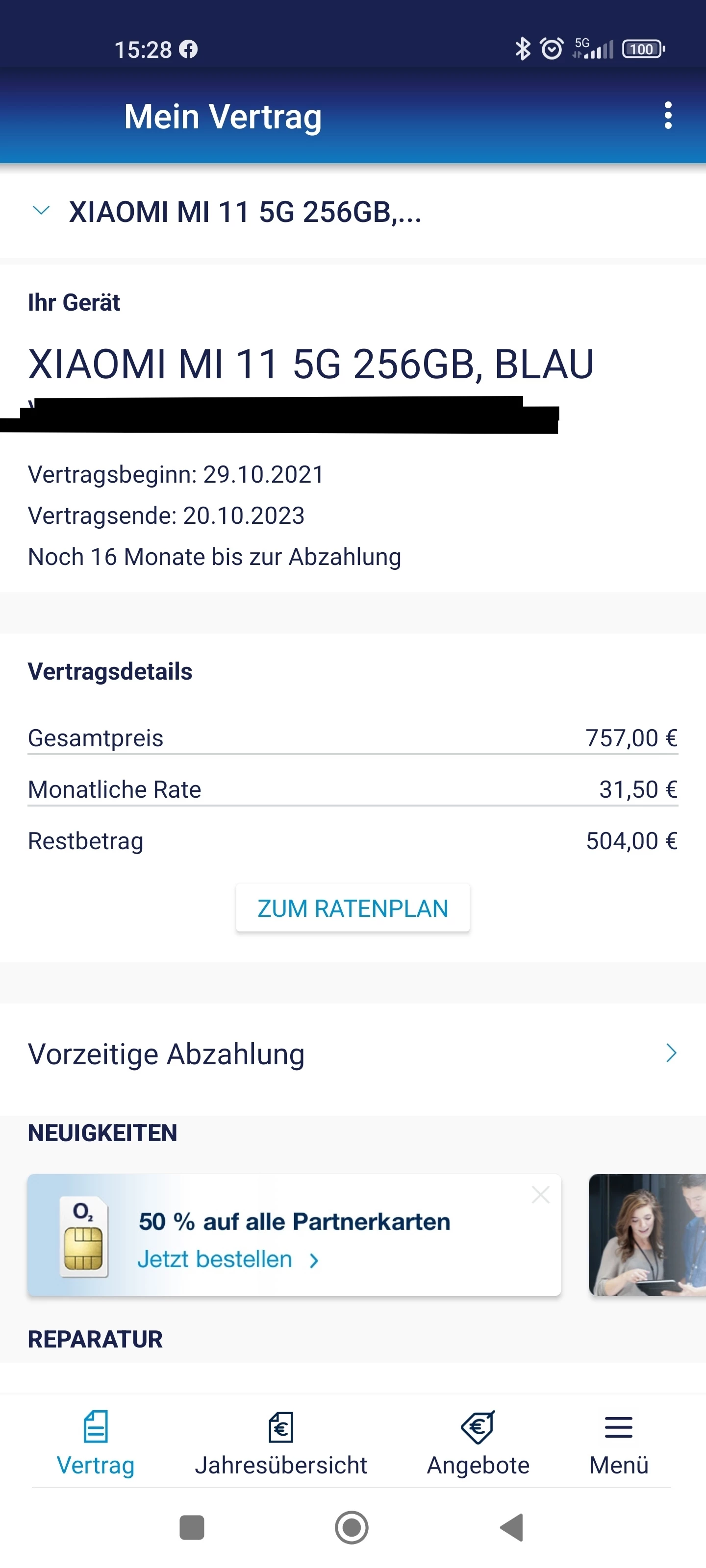
Task: Dismiss the Partnerkarten offer banner
Action: (x=540, y=1195)
